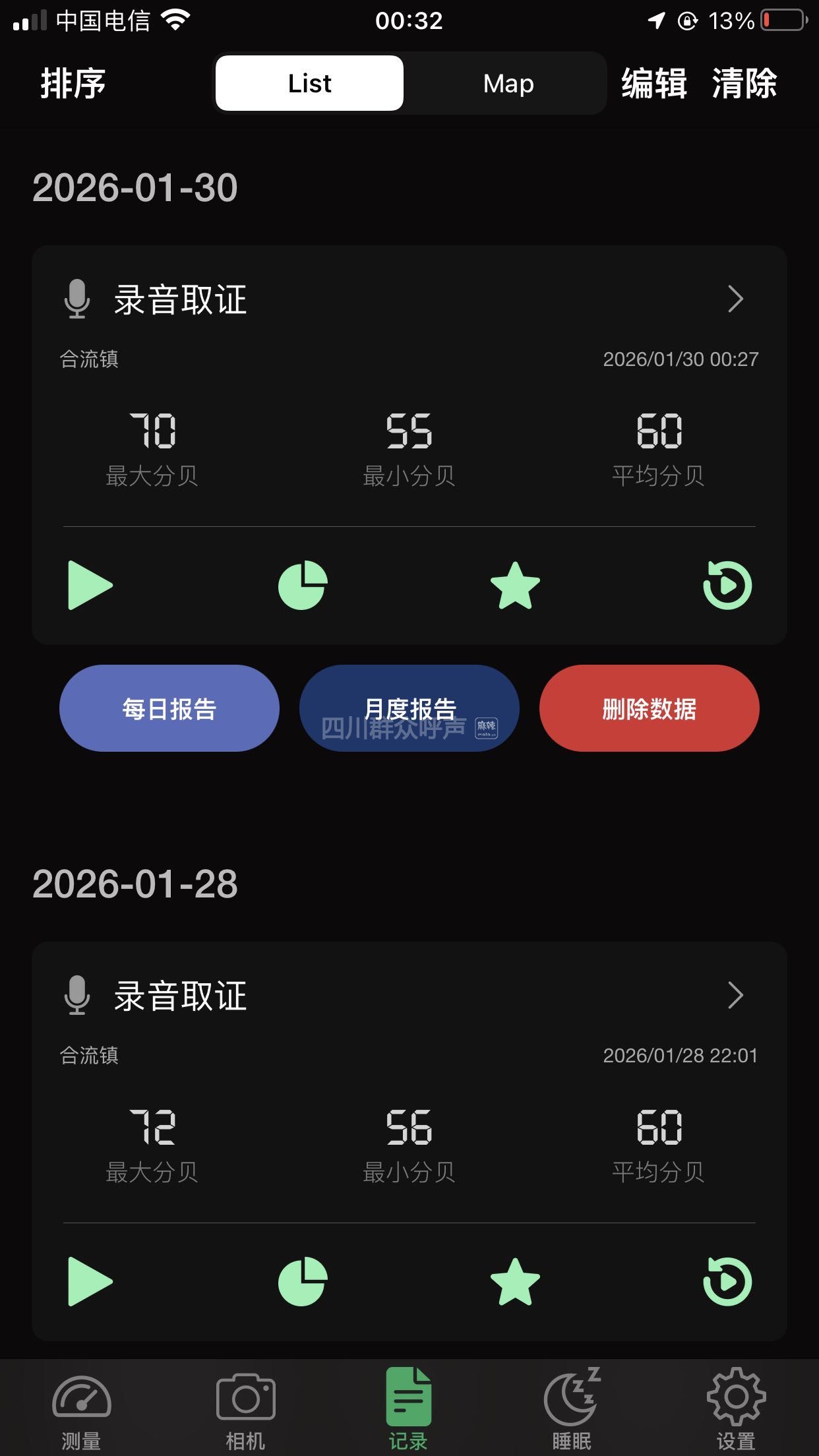View pie chart for the 2026/01/30 record
Image resolution: width=819 pixels, height=1456 pixels.
[303, 585]
